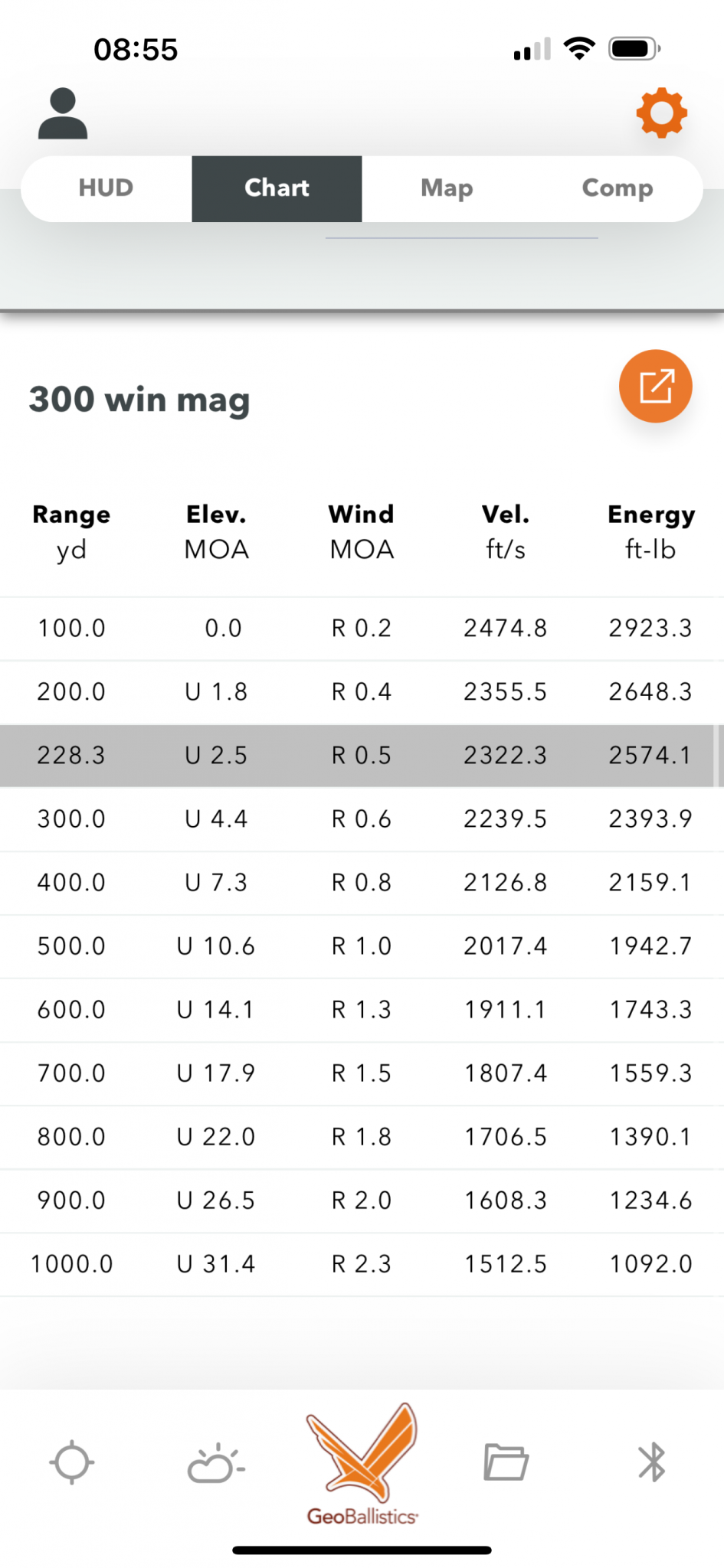
Task: Switch to the Map tab
Action: pyautogui.click(x=447, y=188)
